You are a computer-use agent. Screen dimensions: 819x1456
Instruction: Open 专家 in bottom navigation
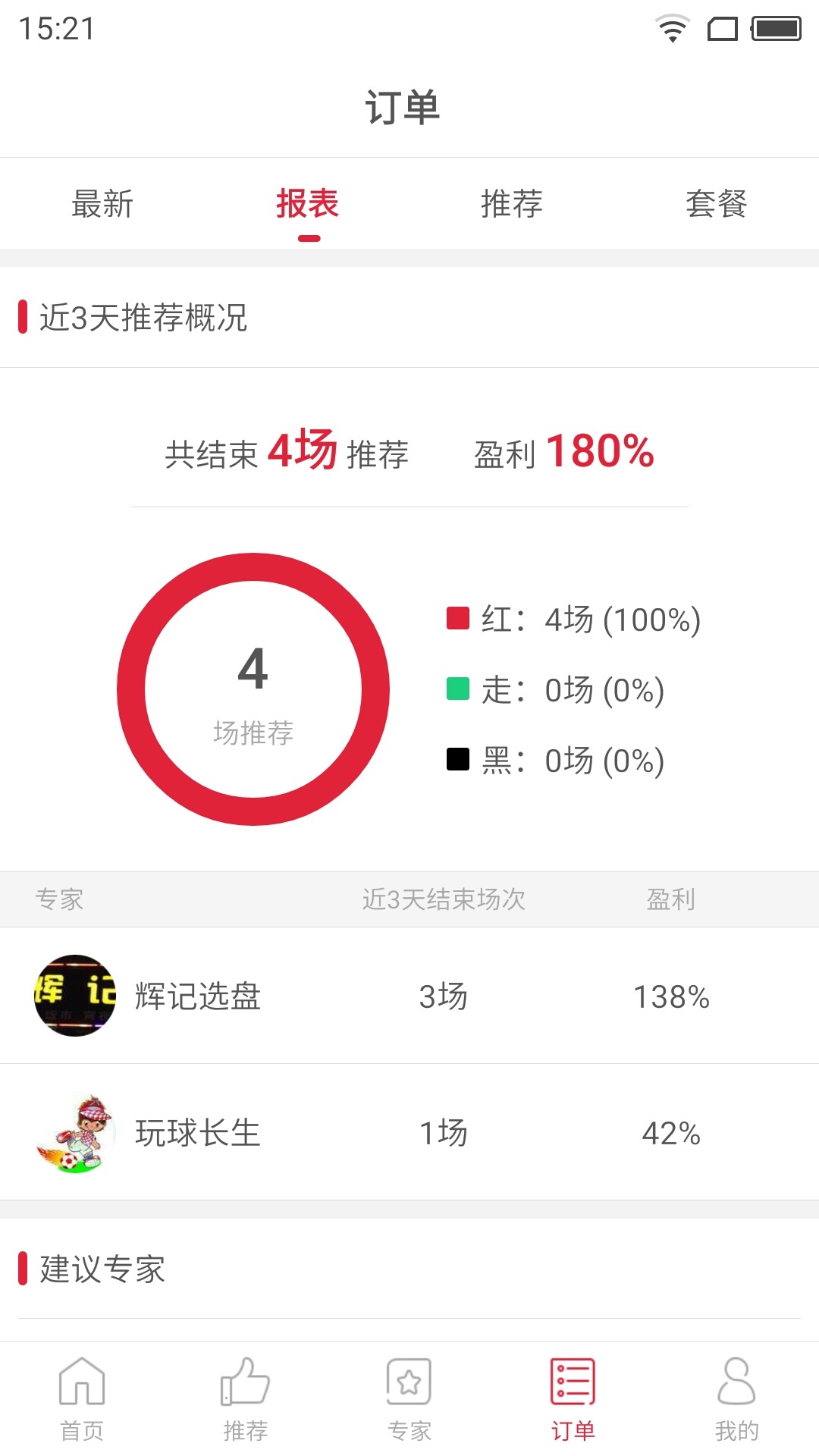pyautogui.click(x=409, y=1399)
